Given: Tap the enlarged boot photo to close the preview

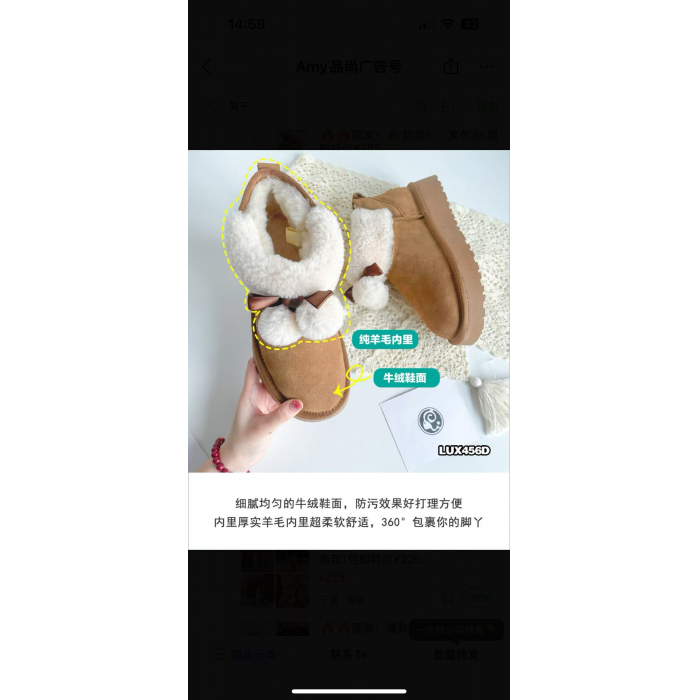Looking at the screenshot, I should point(348,310).
